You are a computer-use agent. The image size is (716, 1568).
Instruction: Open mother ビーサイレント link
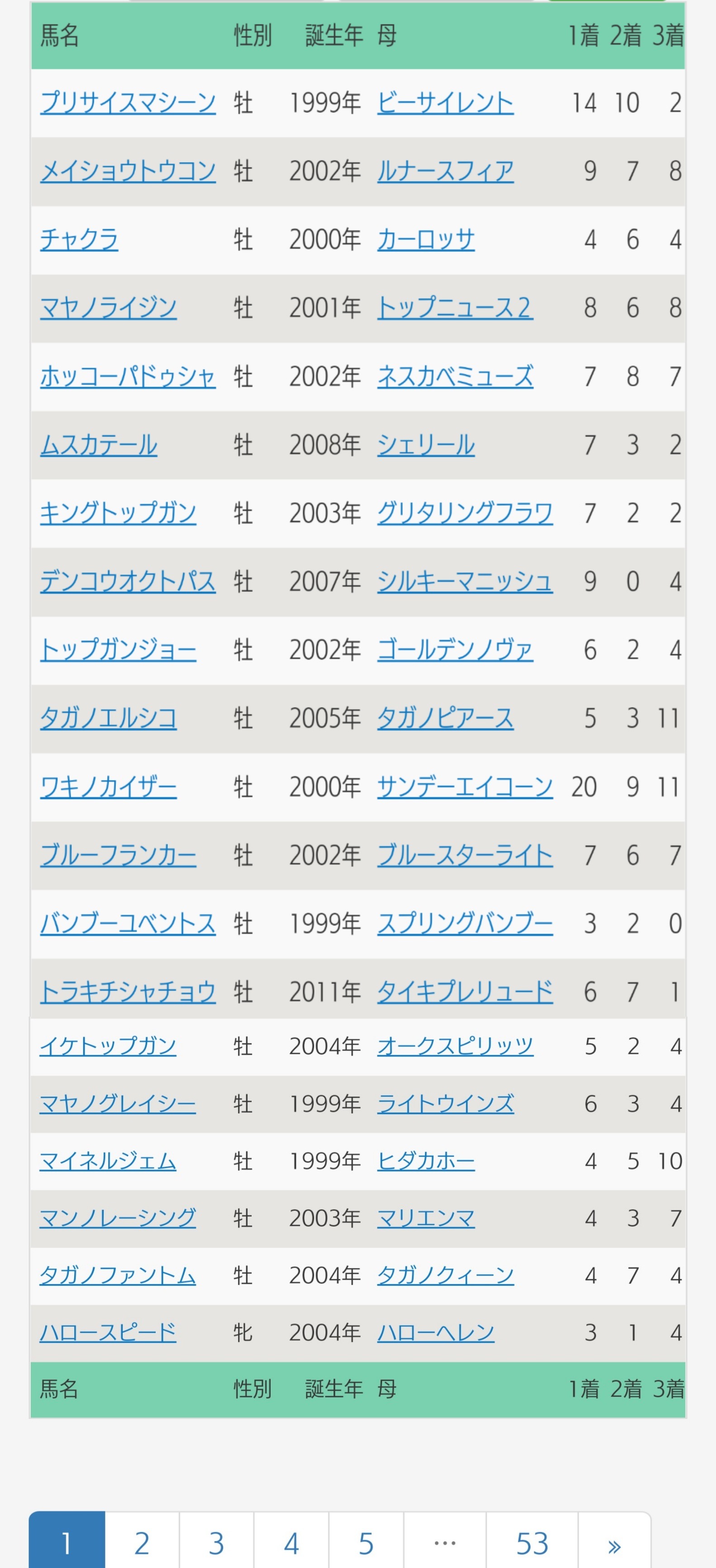pos(445,102)
